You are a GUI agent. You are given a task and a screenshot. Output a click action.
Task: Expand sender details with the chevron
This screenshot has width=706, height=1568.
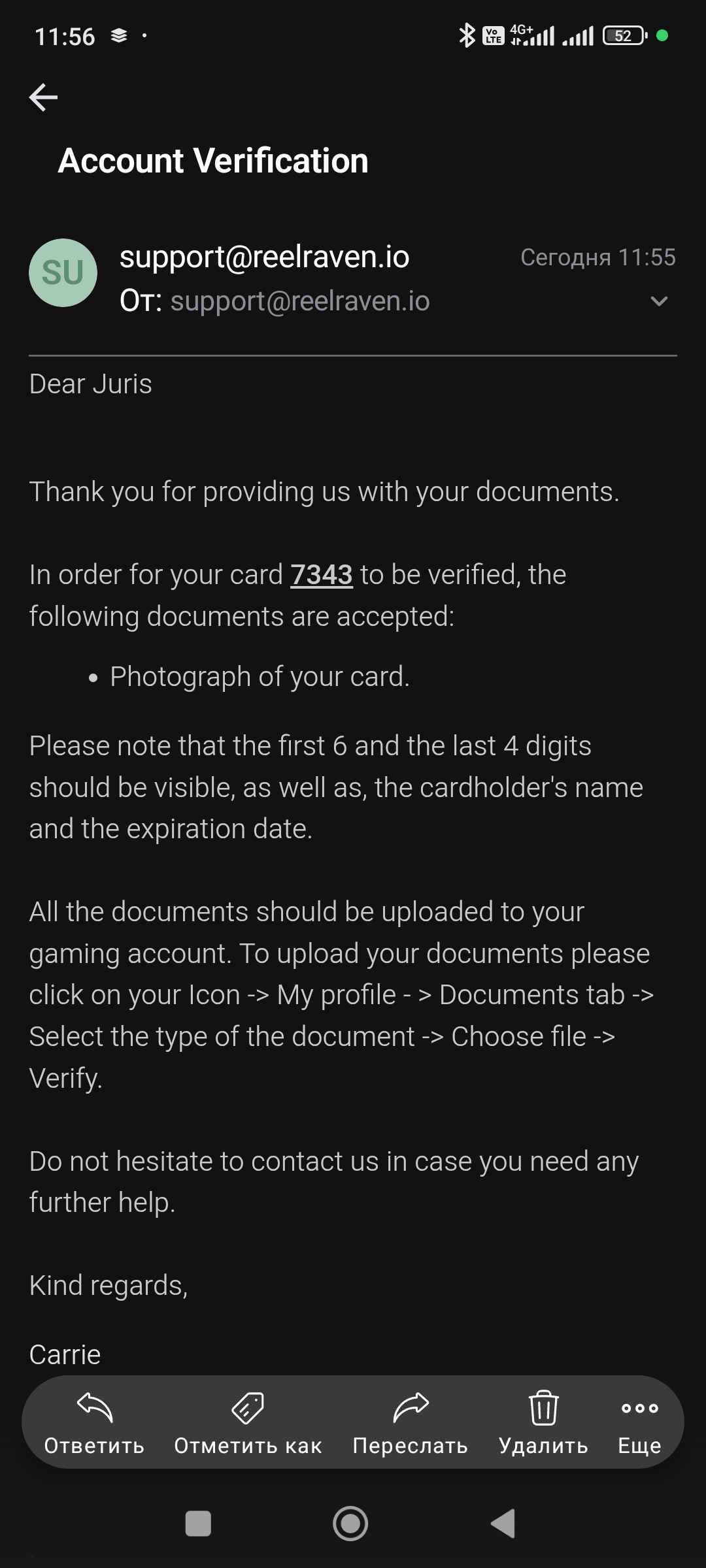659,301
